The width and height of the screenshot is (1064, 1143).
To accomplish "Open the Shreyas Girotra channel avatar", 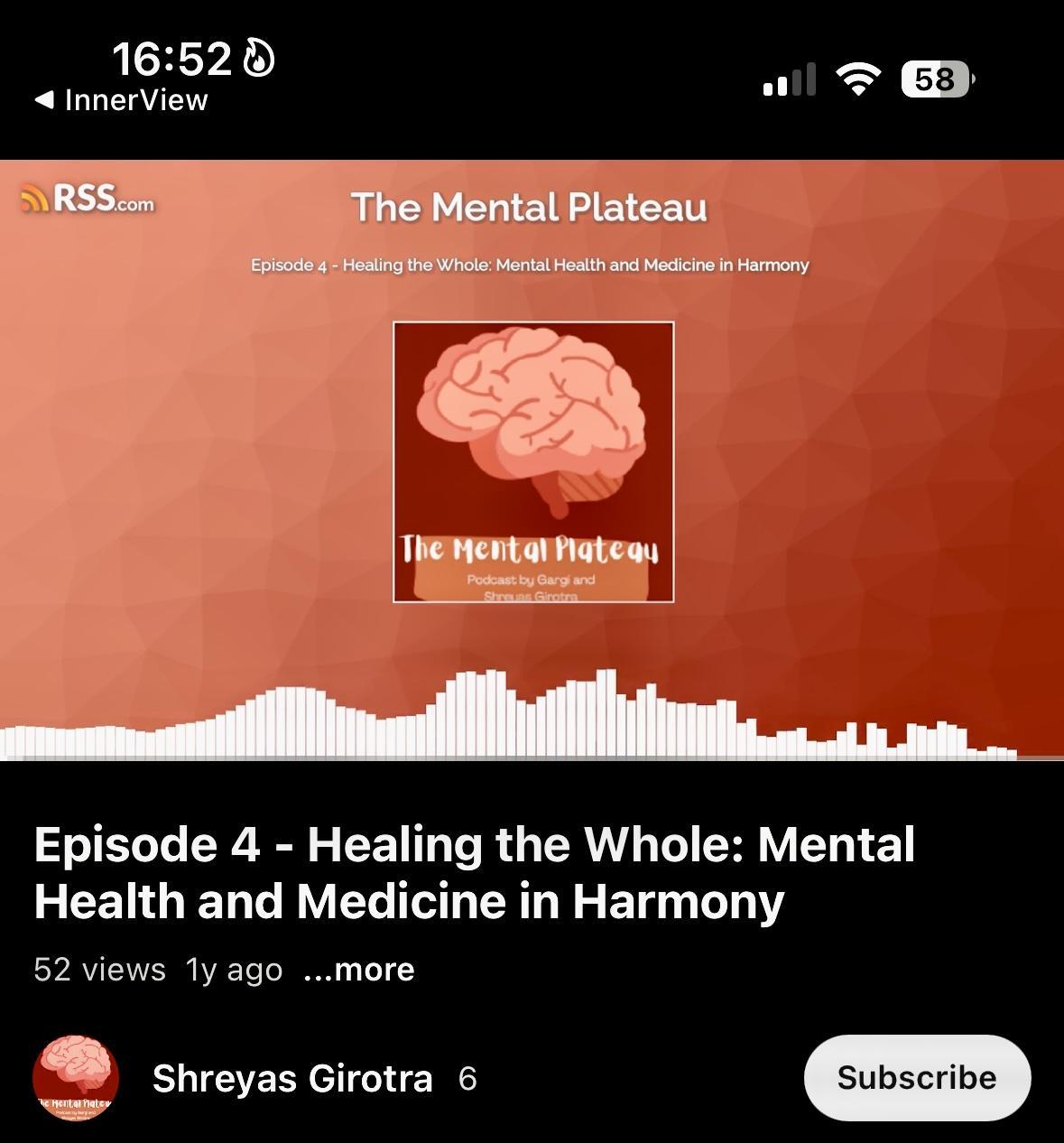I will click(76, 1078).
